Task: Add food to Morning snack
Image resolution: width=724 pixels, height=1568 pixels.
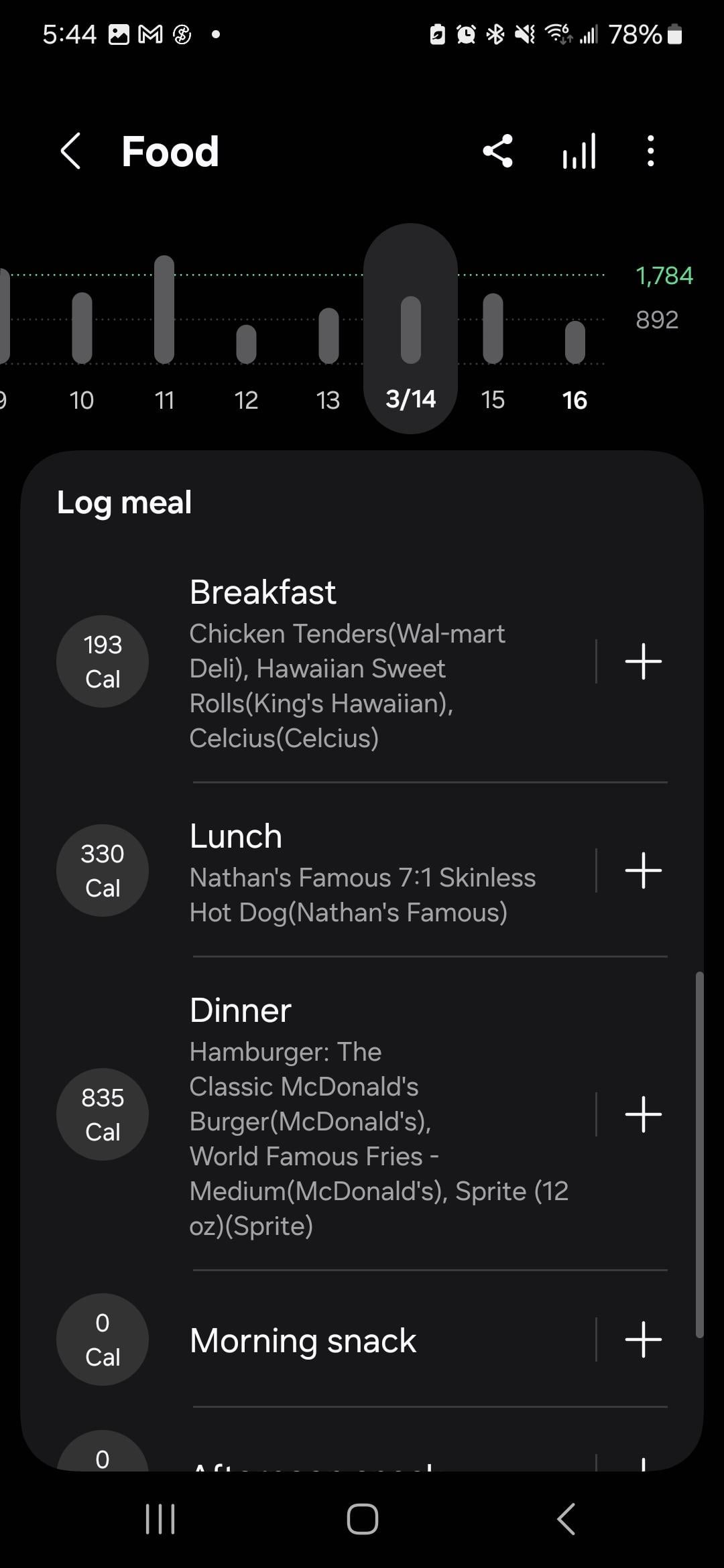Action: click(x=644, y=1340)
